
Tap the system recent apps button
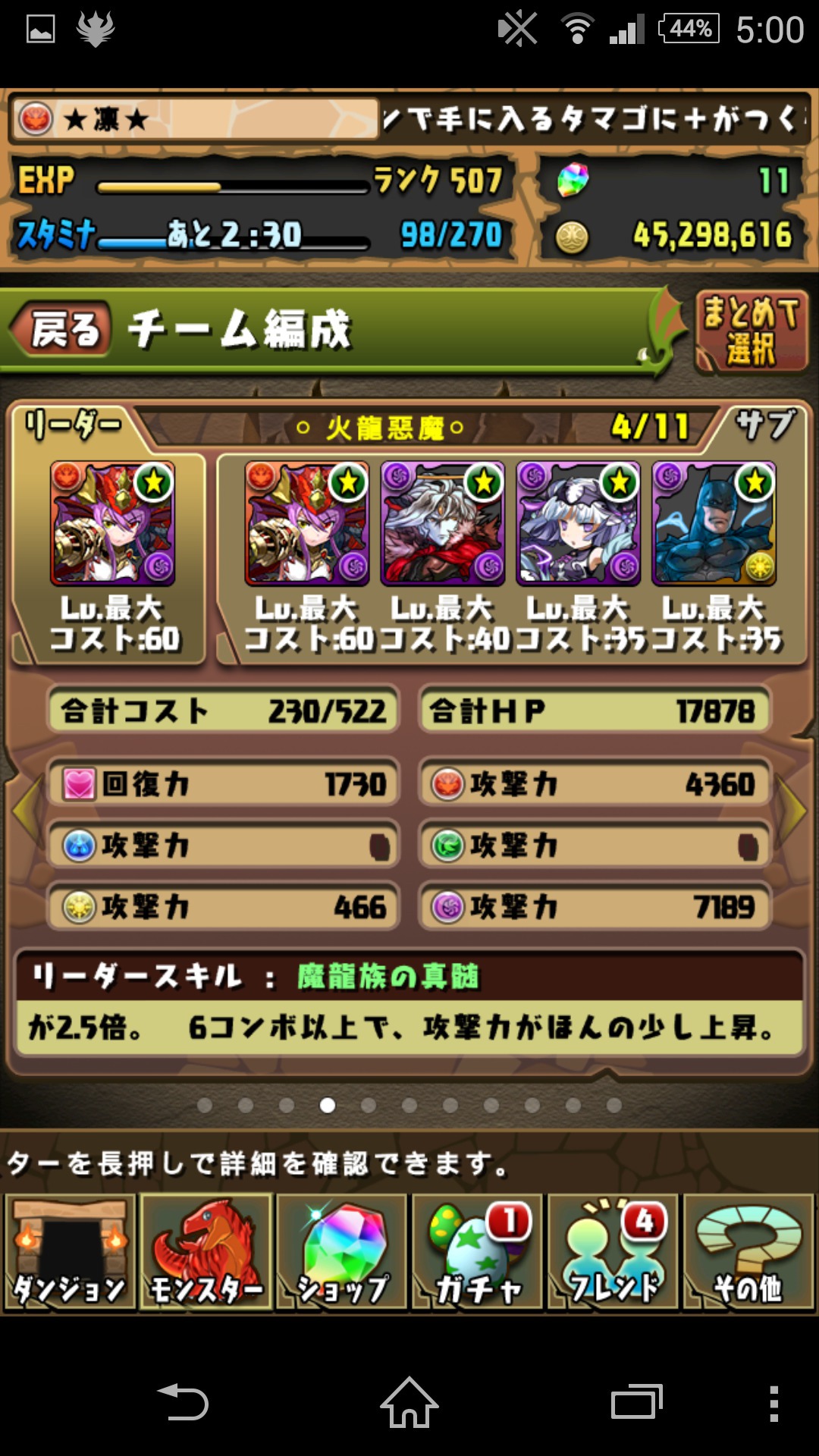[637, 1403]
